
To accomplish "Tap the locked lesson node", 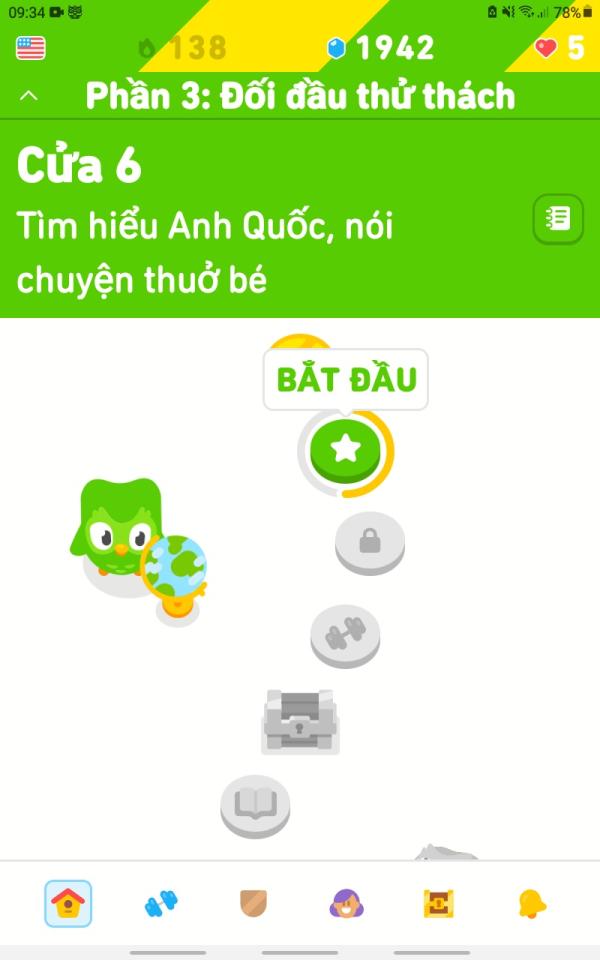I will (369, 541).
